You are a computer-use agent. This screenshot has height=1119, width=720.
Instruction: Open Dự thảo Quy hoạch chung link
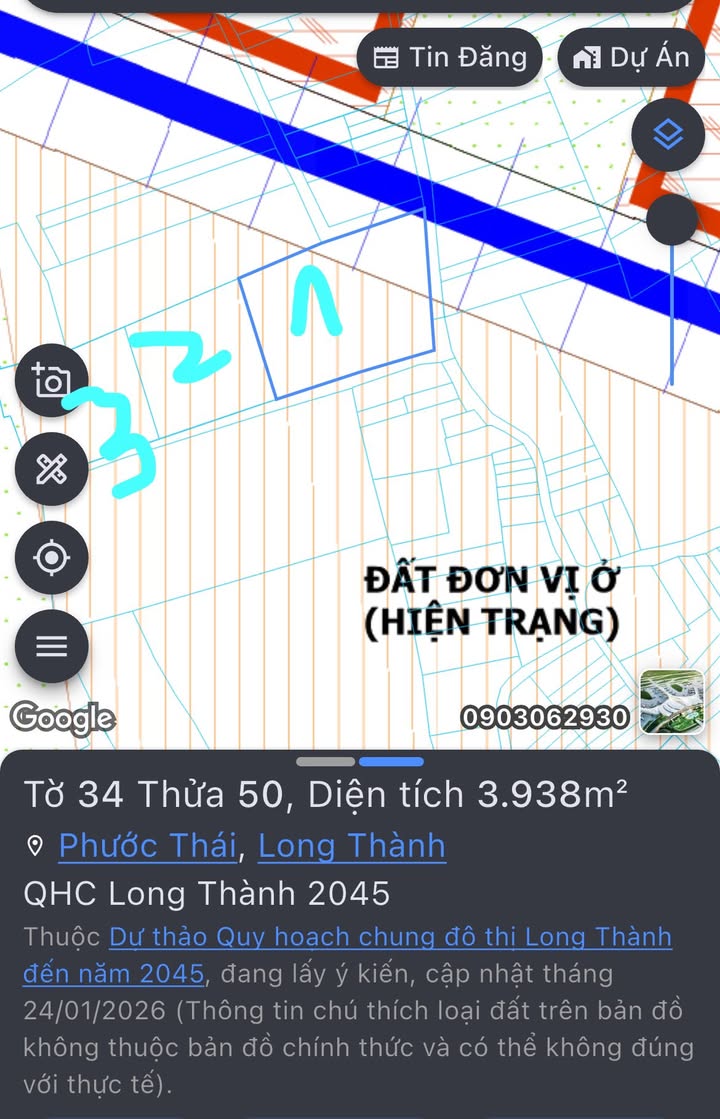click(x=390, y=937)
